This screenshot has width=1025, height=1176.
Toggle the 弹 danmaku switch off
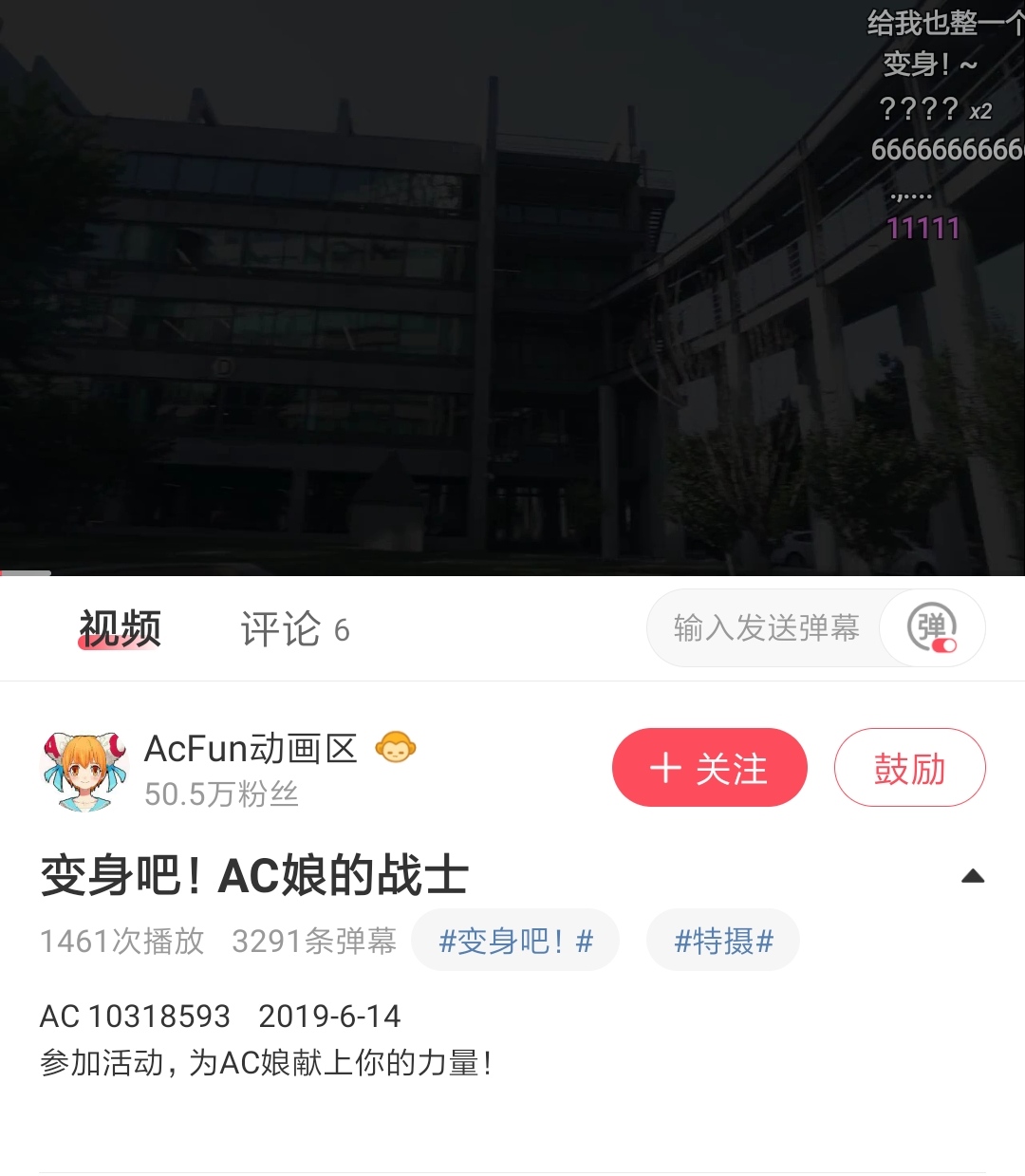coord(932,629)
